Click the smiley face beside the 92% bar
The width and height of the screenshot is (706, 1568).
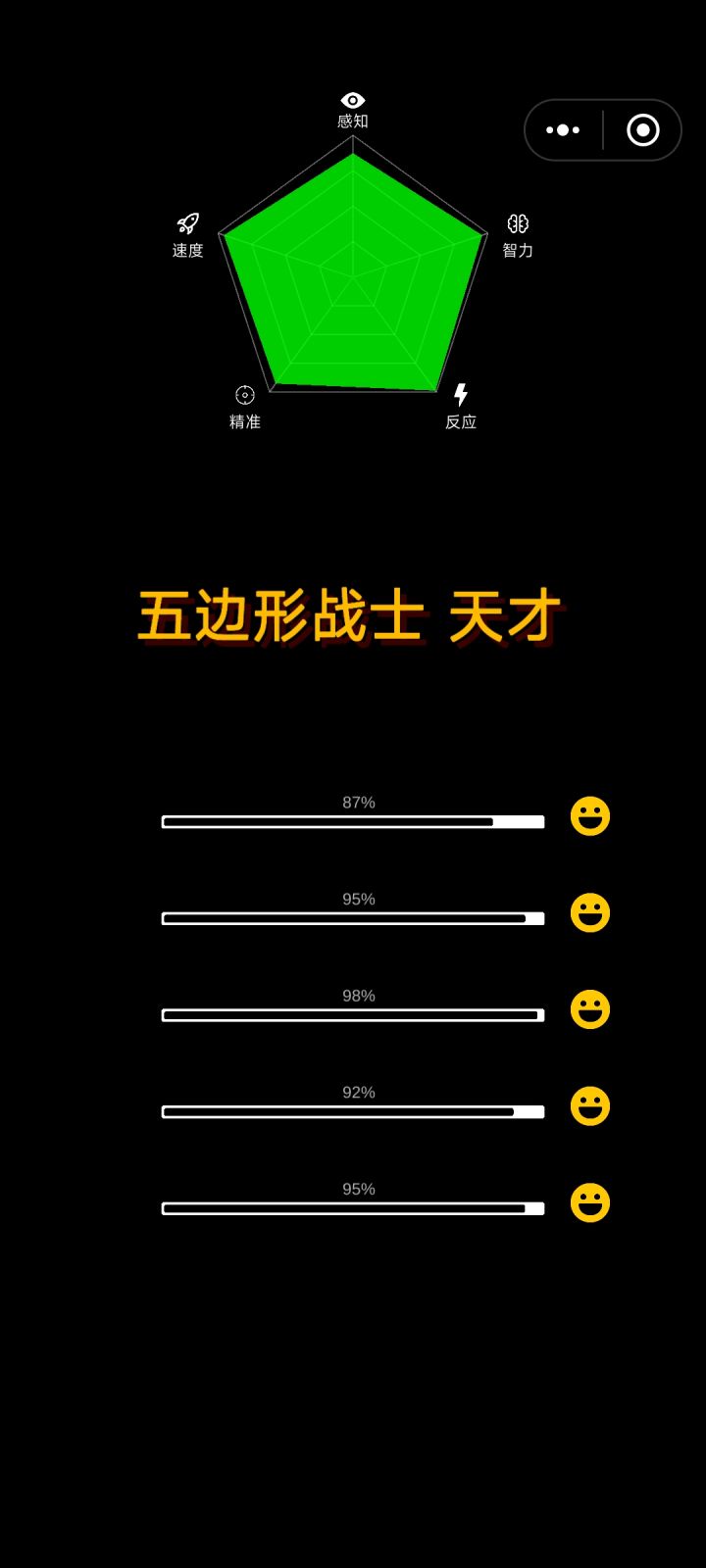coord(589,1107)
